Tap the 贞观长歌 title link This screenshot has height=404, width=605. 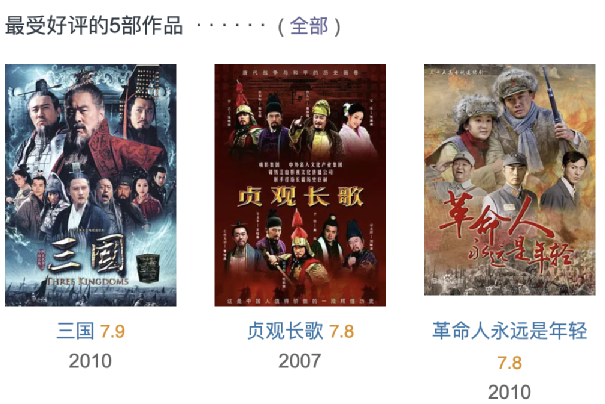click(x=285, y=331)
